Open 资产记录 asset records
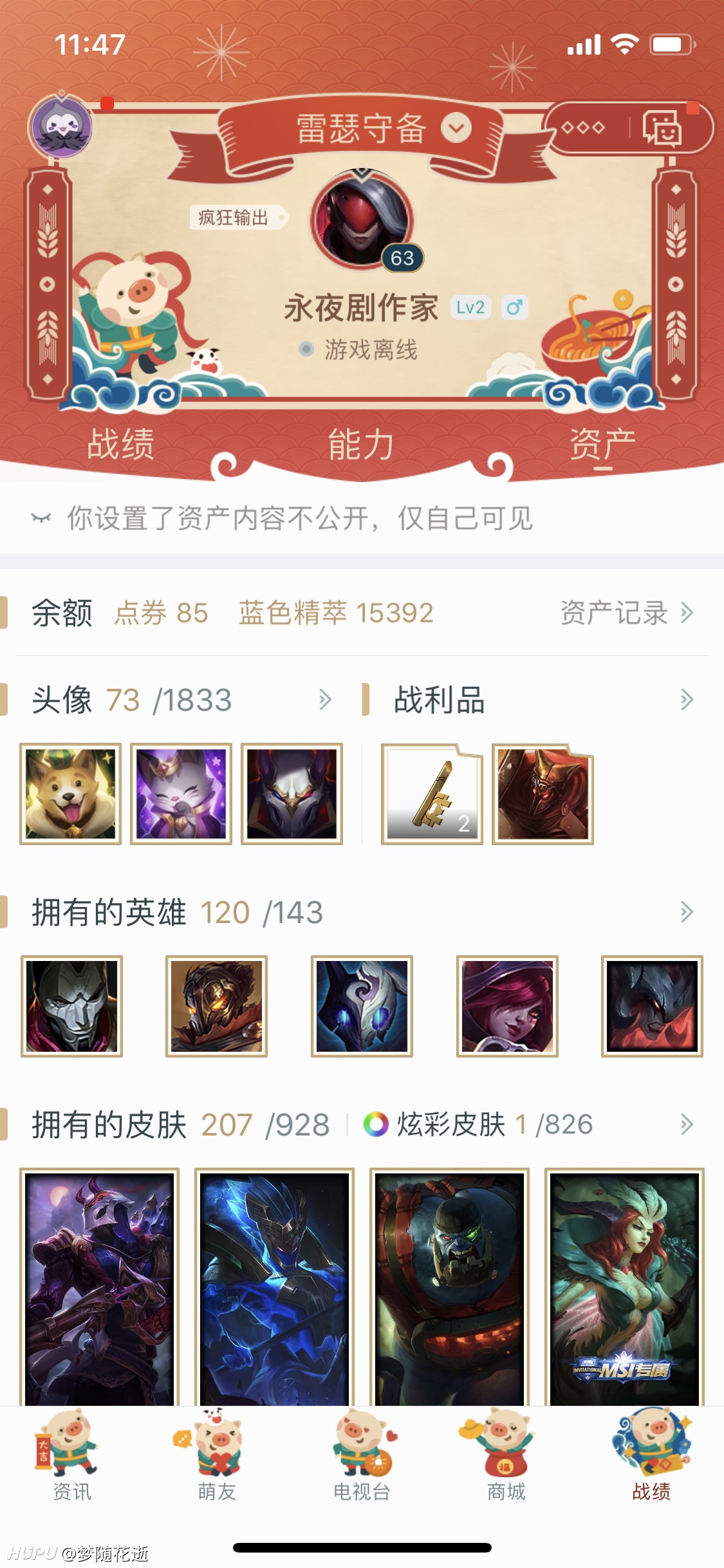The width and height of the screenshot is (724, 1568). (627, 613)
